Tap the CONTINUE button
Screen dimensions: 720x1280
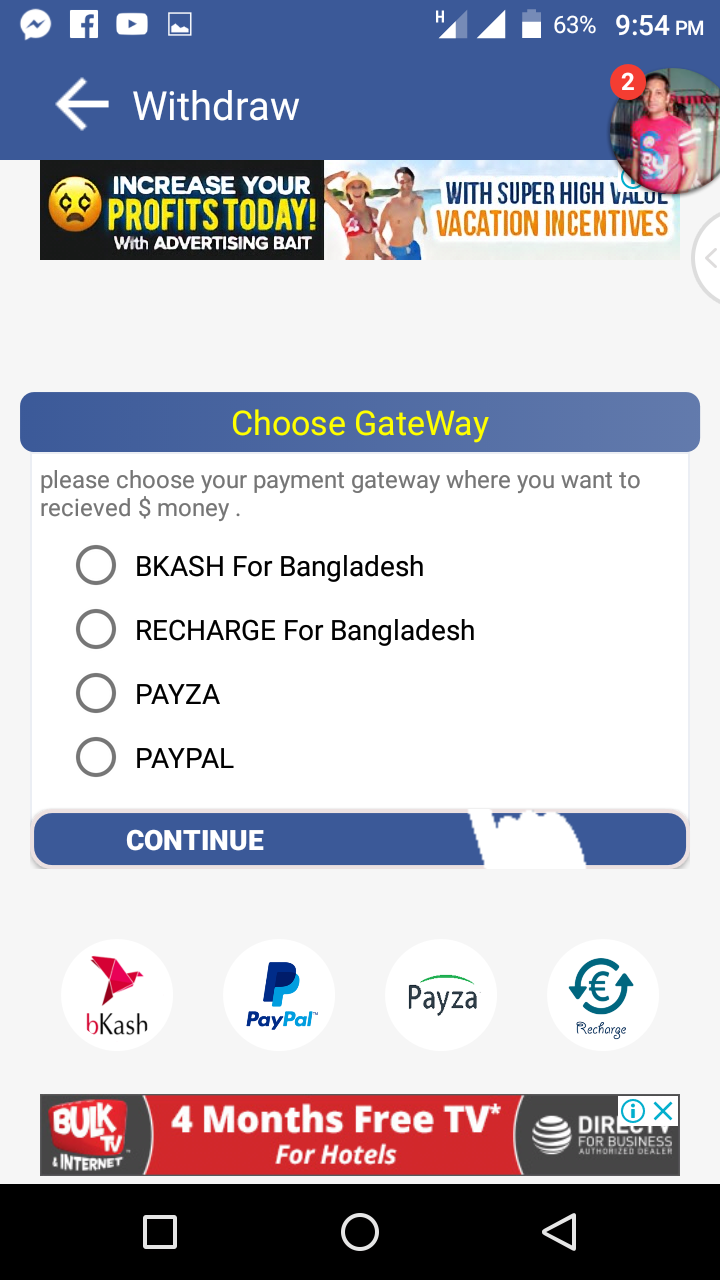coord(359,839)
